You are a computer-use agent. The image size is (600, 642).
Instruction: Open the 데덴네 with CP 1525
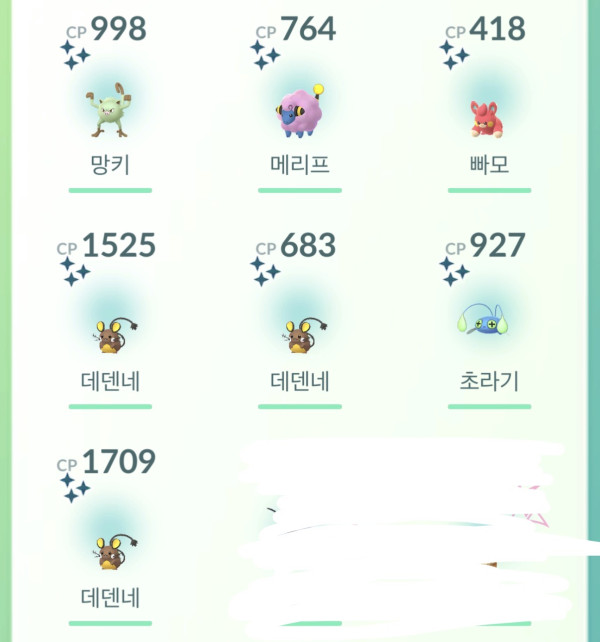[111, 333]
